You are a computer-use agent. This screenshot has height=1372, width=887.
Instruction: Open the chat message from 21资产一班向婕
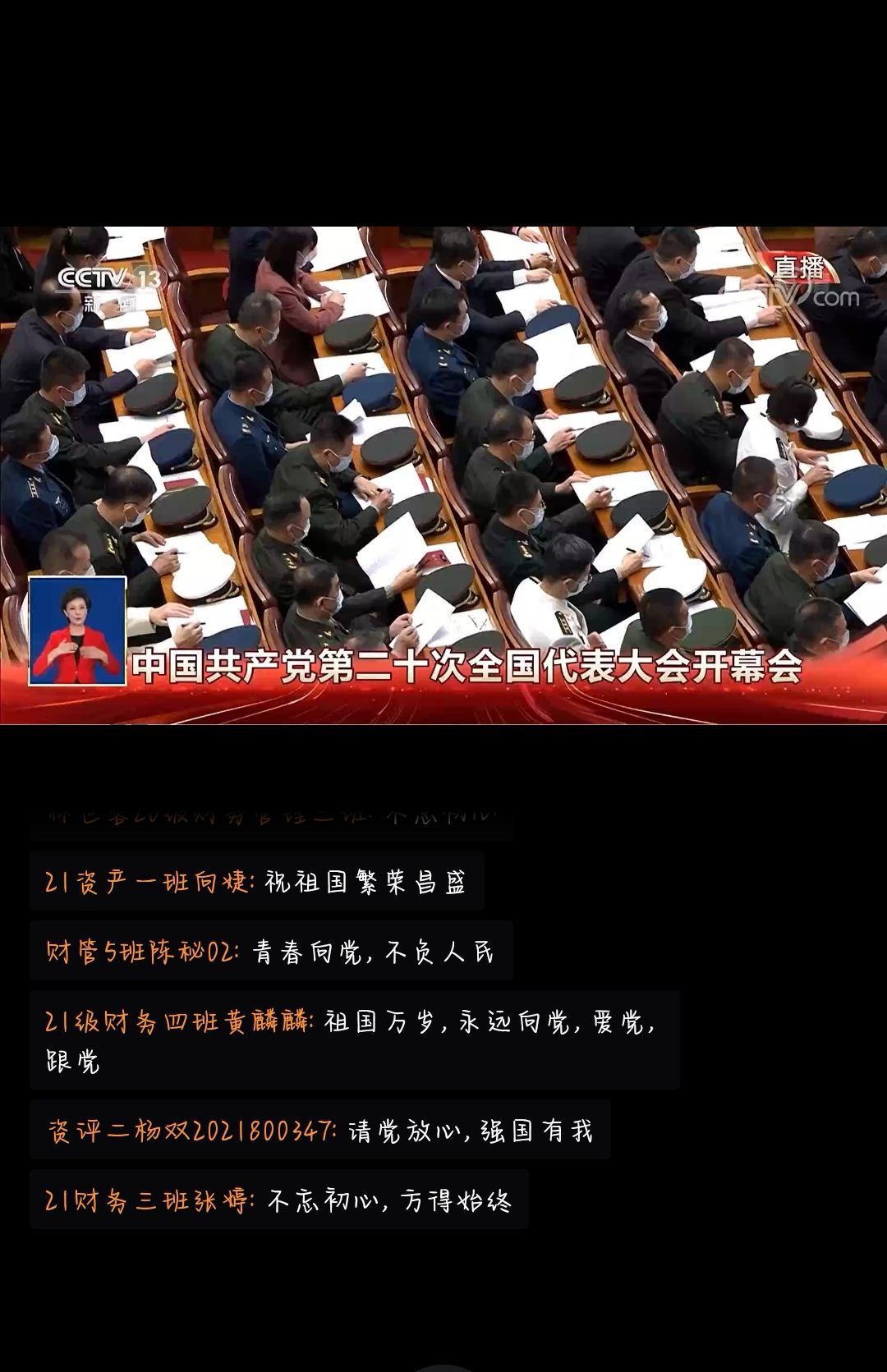pos(256,882)
